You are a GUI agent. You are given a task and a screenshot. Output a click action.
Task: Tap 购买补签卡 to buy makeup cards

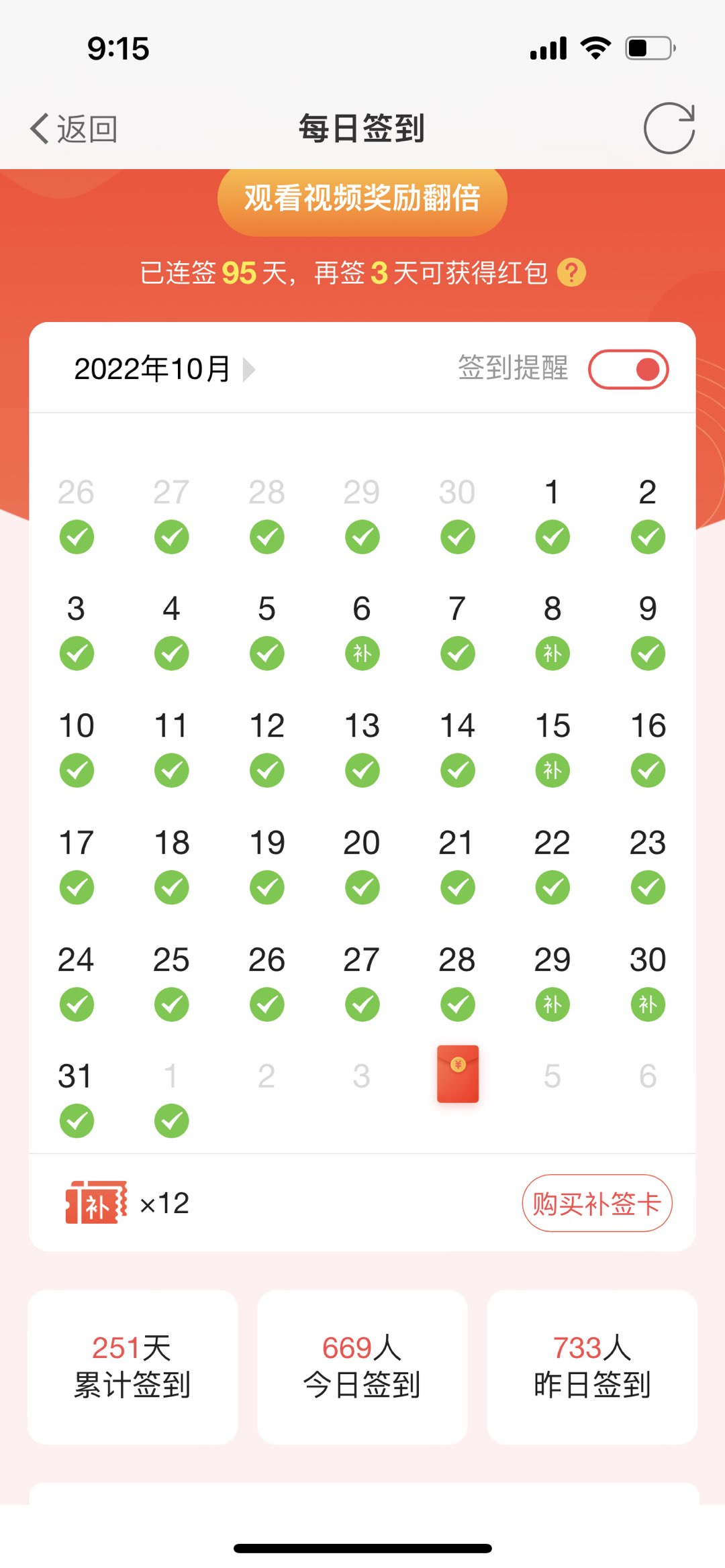tap(597, 1203)
